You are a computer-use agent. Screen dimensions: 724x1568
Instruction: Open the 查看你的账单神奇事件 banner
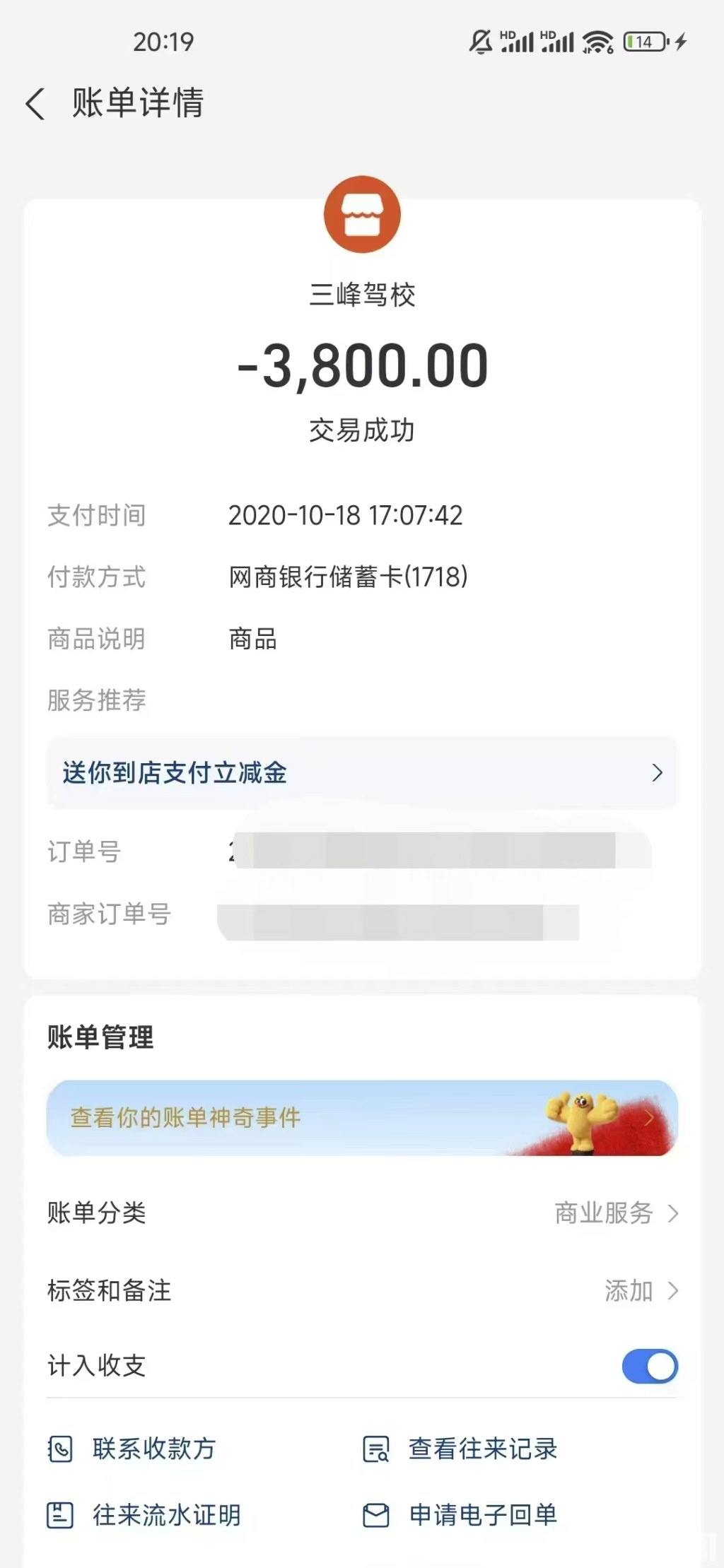[x=361, y=1117]
